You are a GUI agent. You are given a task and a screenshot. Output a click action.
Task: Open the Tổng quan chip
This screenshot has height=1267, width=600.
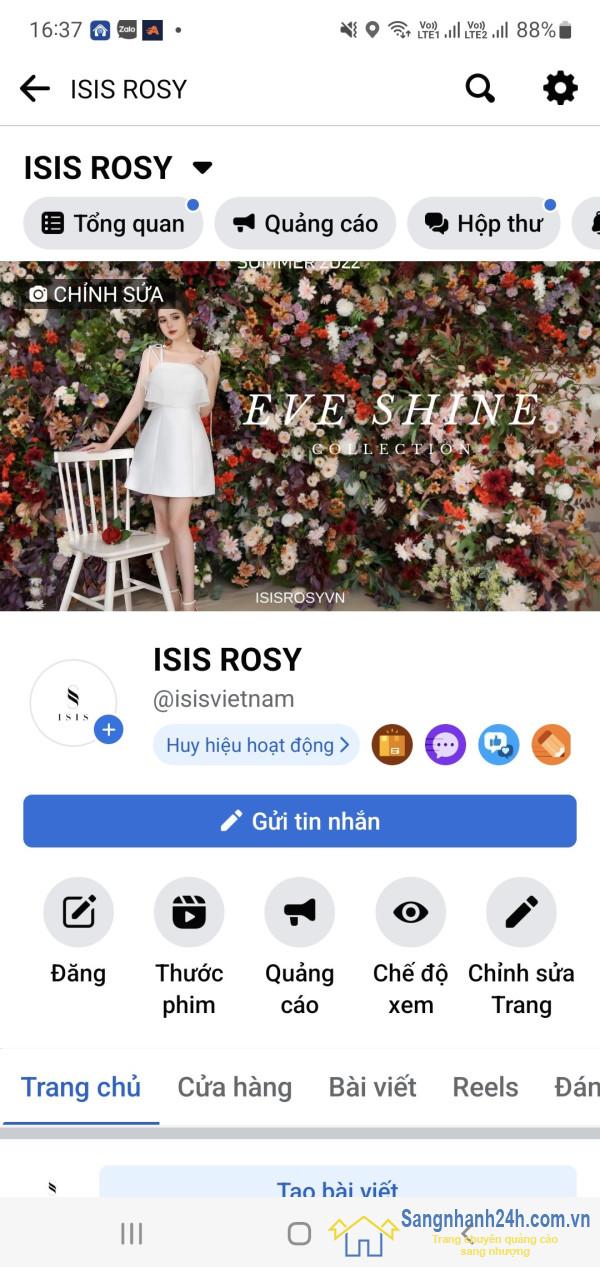(x=113, y=223)
